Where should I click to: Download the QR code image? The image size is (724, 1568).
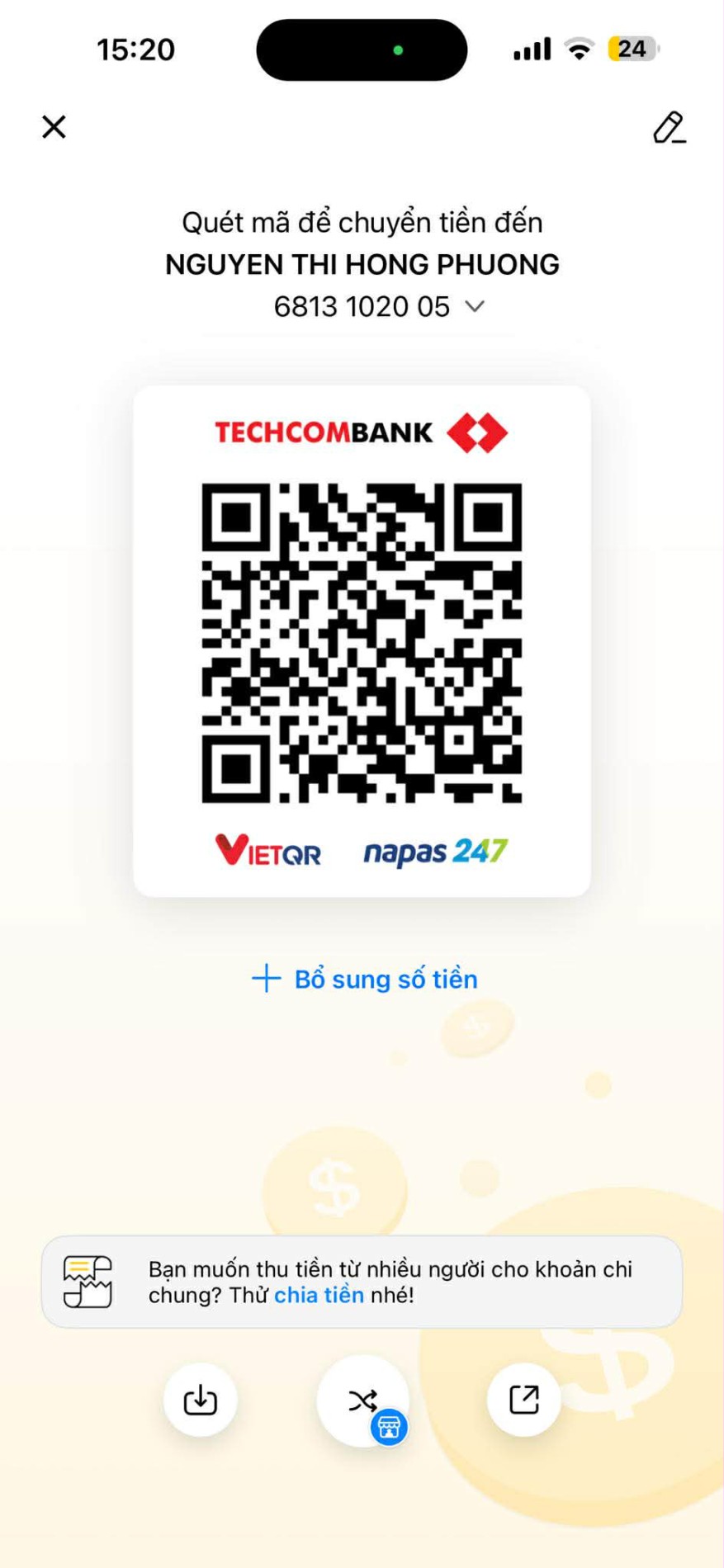pyautogui.click(x=201, y=1400)
